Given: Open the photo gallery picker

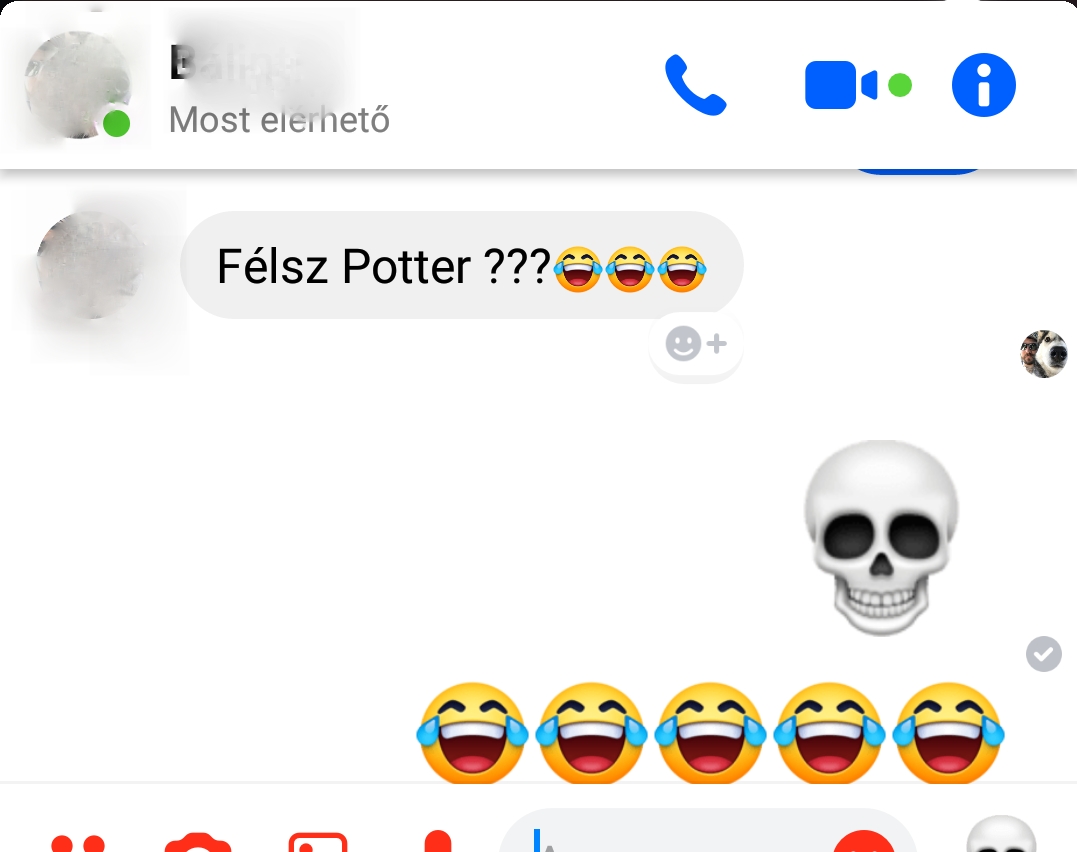Looking at the screenshot, I should click(x=318, y=843).
